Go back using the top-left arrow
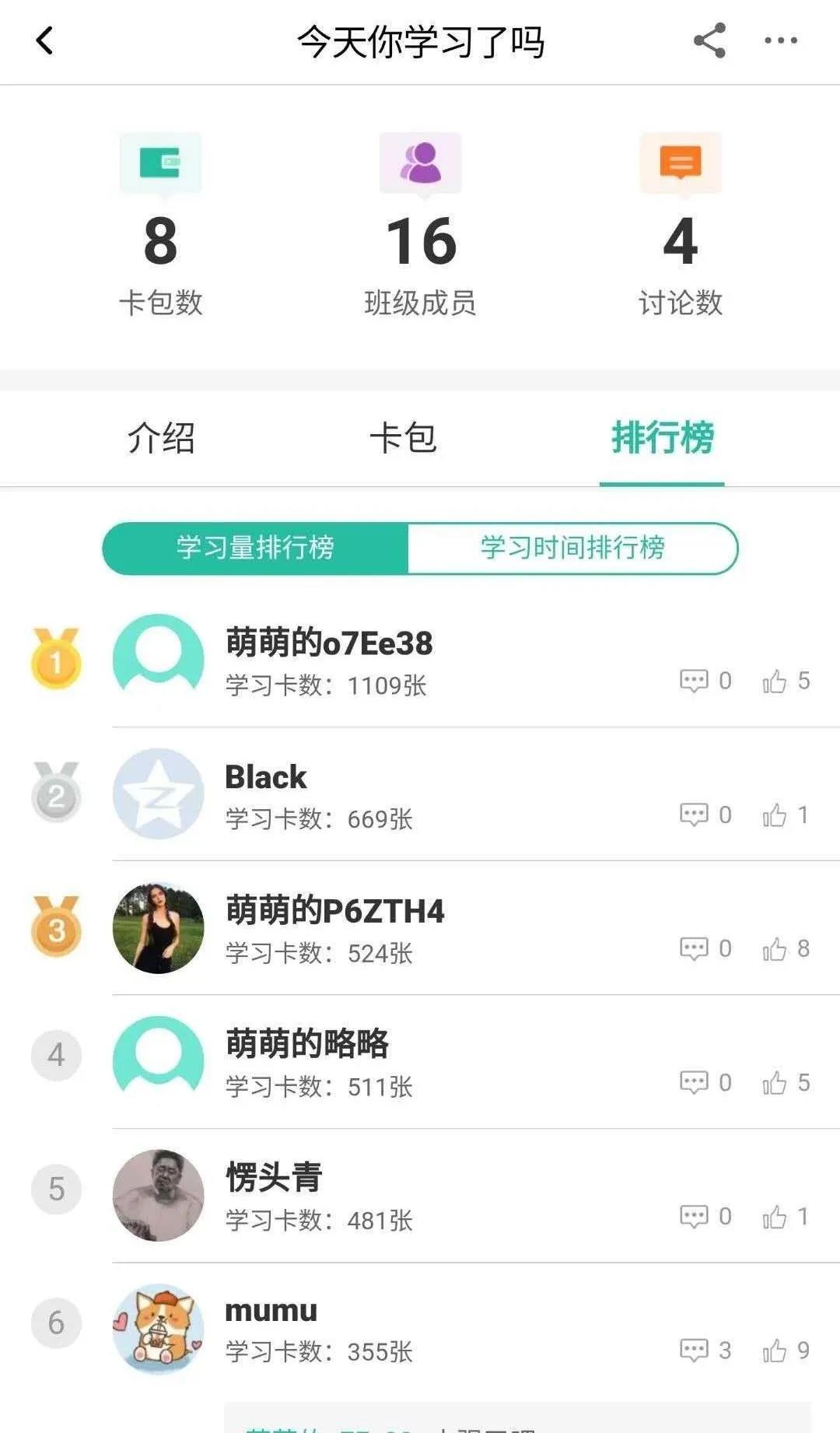Viewport: 840px width, 1433px height. [45, 41]
